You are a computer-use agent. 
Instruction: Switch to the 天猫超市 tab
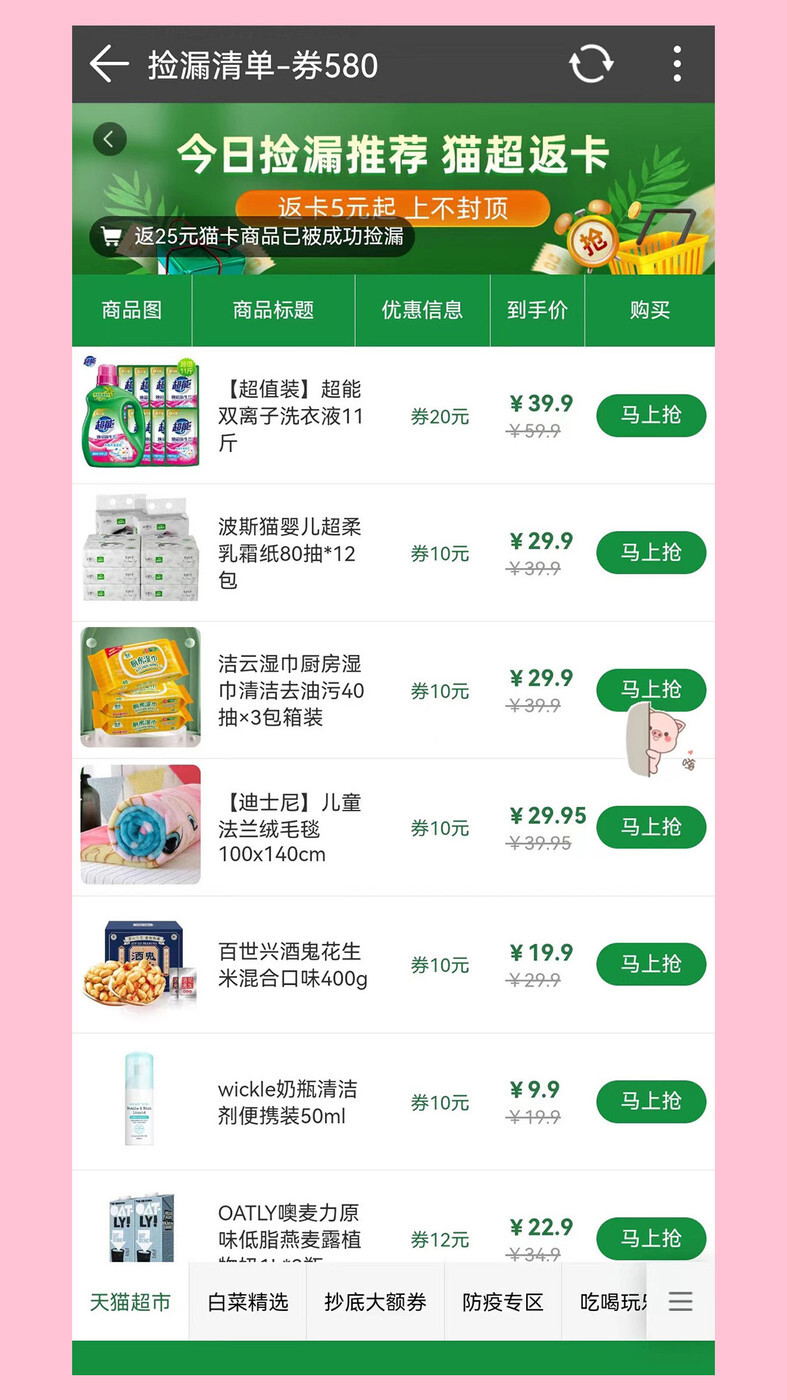[x=130, y=1302]
